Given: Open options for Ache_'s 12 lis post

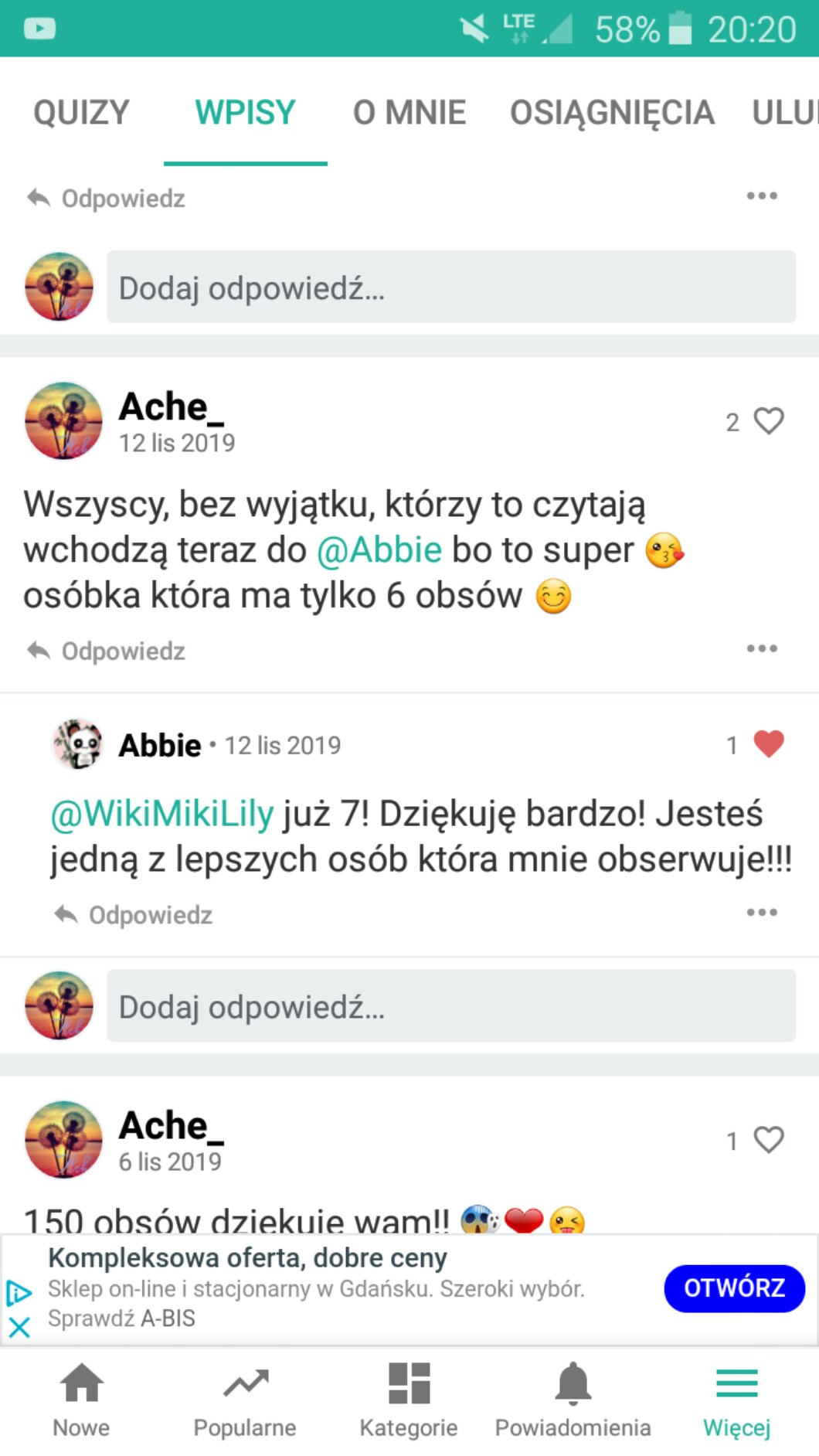Looking at the screenshot, I should click(762, 649).
